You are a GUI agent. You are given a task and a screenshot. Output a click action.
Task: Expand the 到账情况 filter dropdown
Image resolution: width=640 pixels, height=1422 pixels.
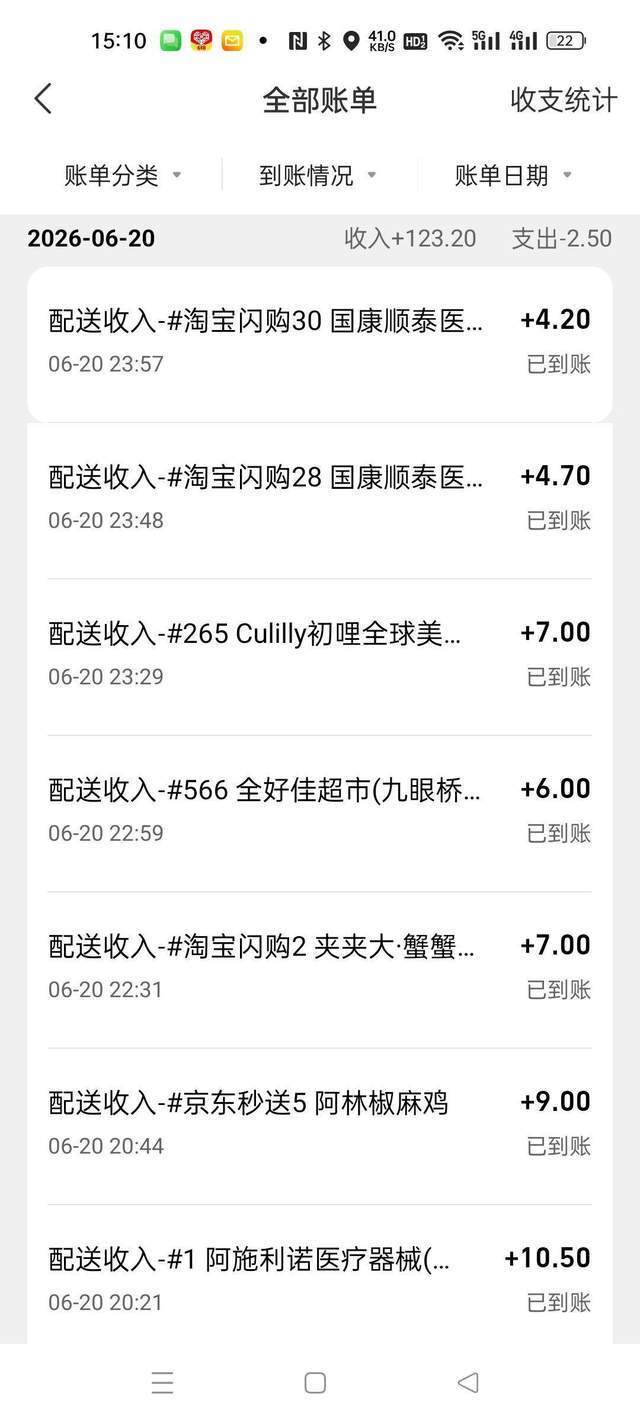click(x=318, y=176)
